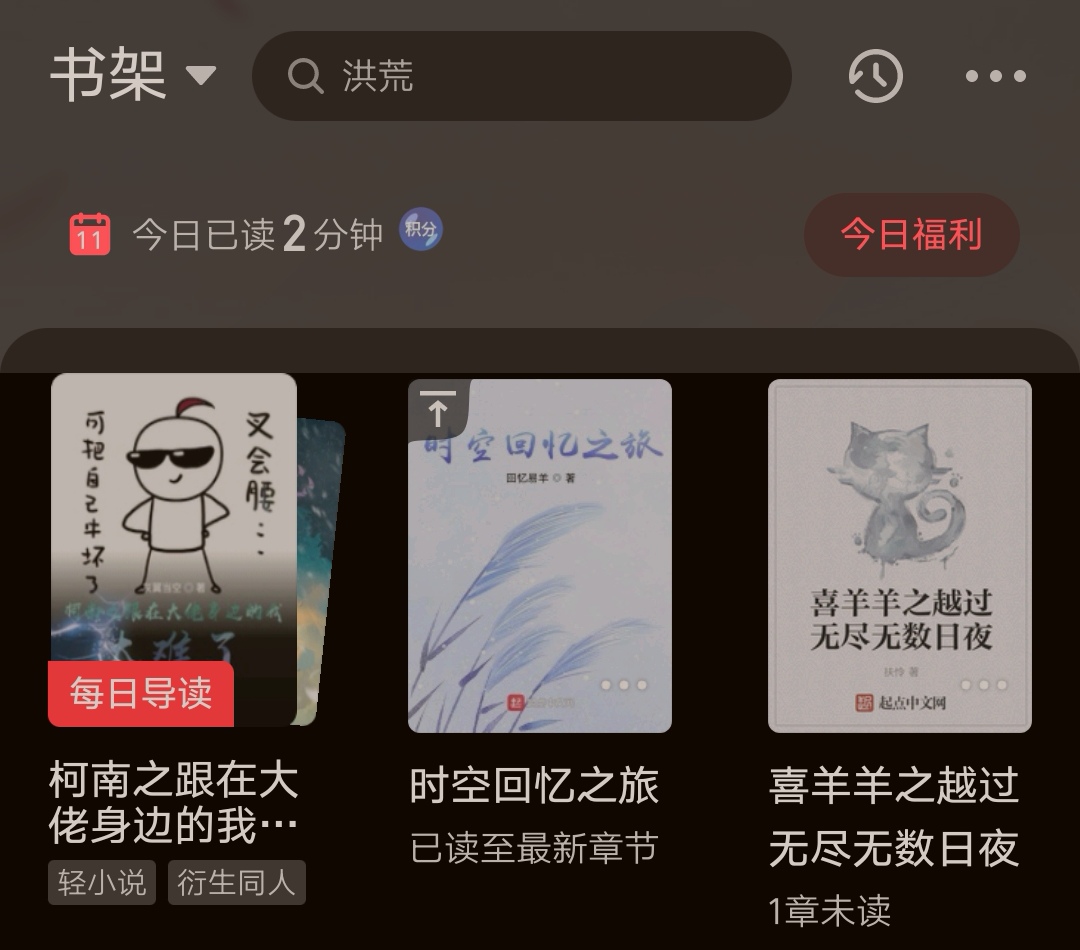The height and width of the screenshot is (950, 1080).
Task: Open reading history clock icon
Action: tap(875, 76)
